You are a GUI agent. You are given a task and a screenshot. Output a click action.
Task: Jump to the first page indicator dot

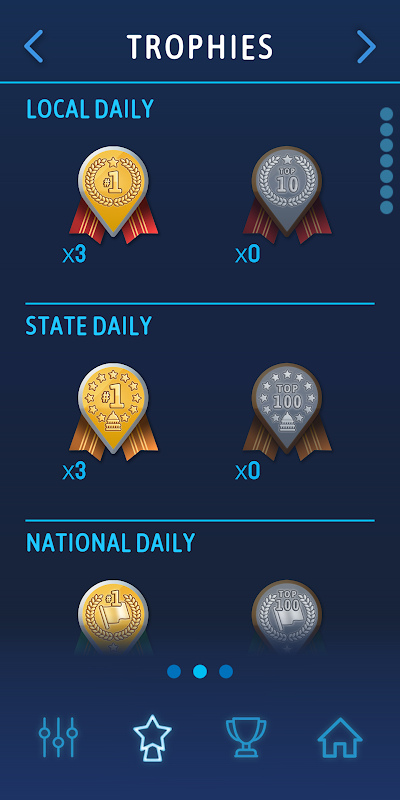(174, 671)
